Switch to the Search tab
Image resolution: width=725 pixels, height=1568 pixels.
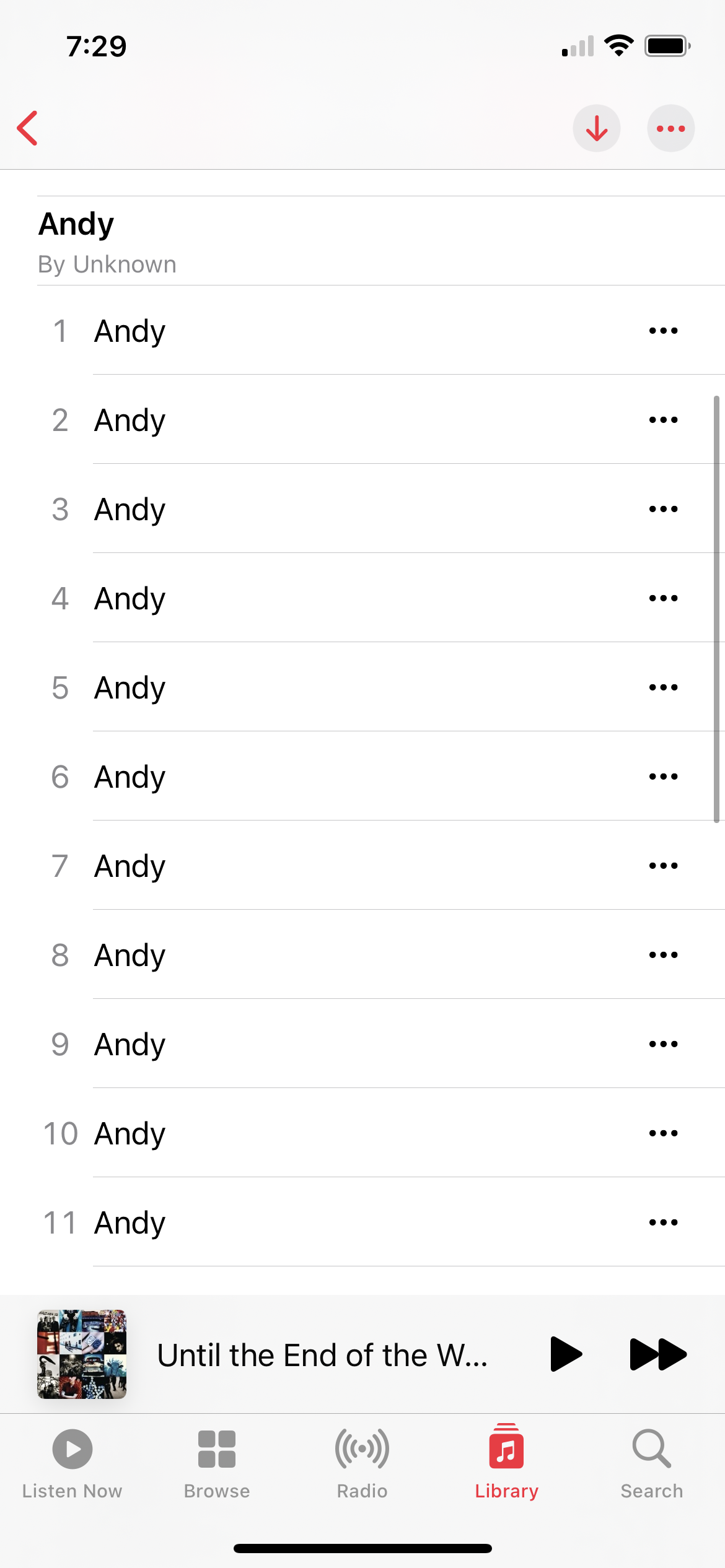click(x=651, y=1463)
